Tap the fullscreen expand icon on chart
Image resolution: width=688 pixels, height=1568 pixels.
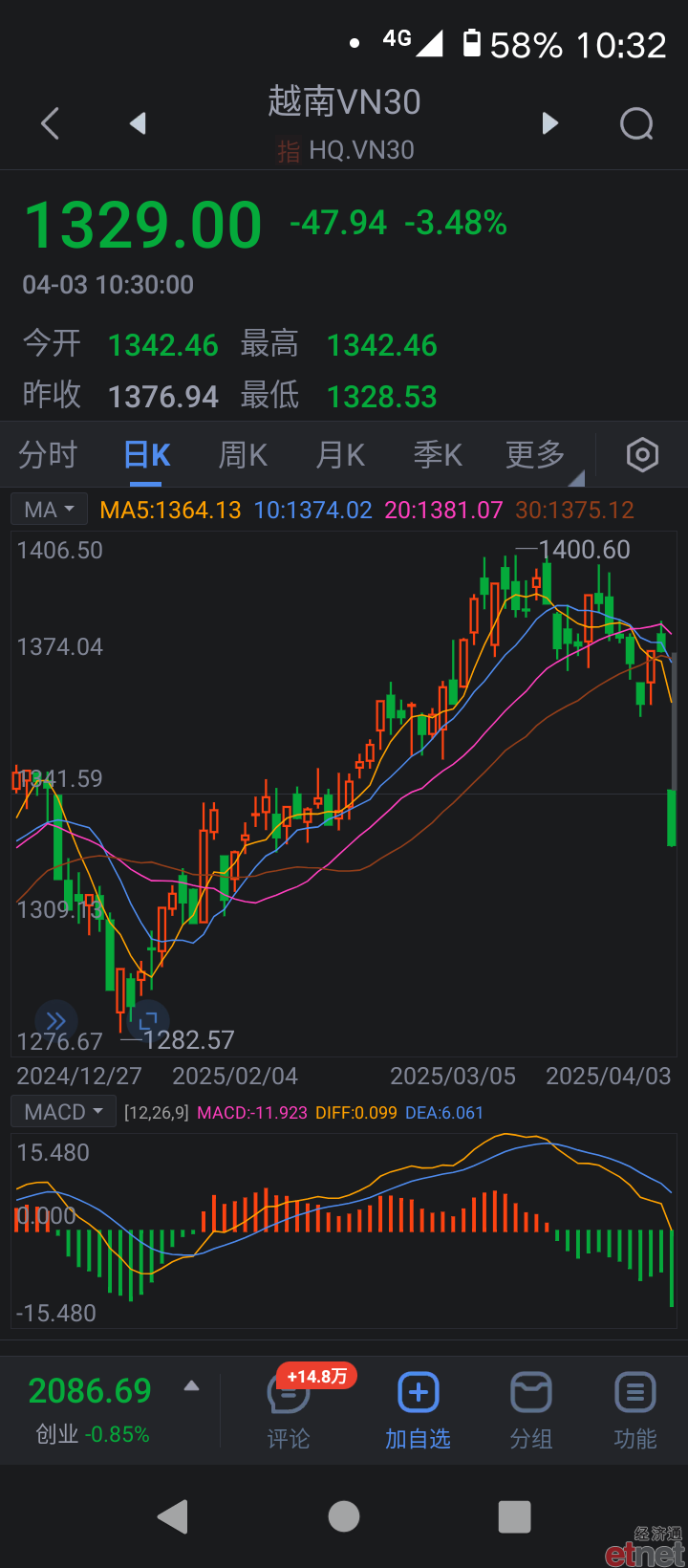coord(148,1020)
